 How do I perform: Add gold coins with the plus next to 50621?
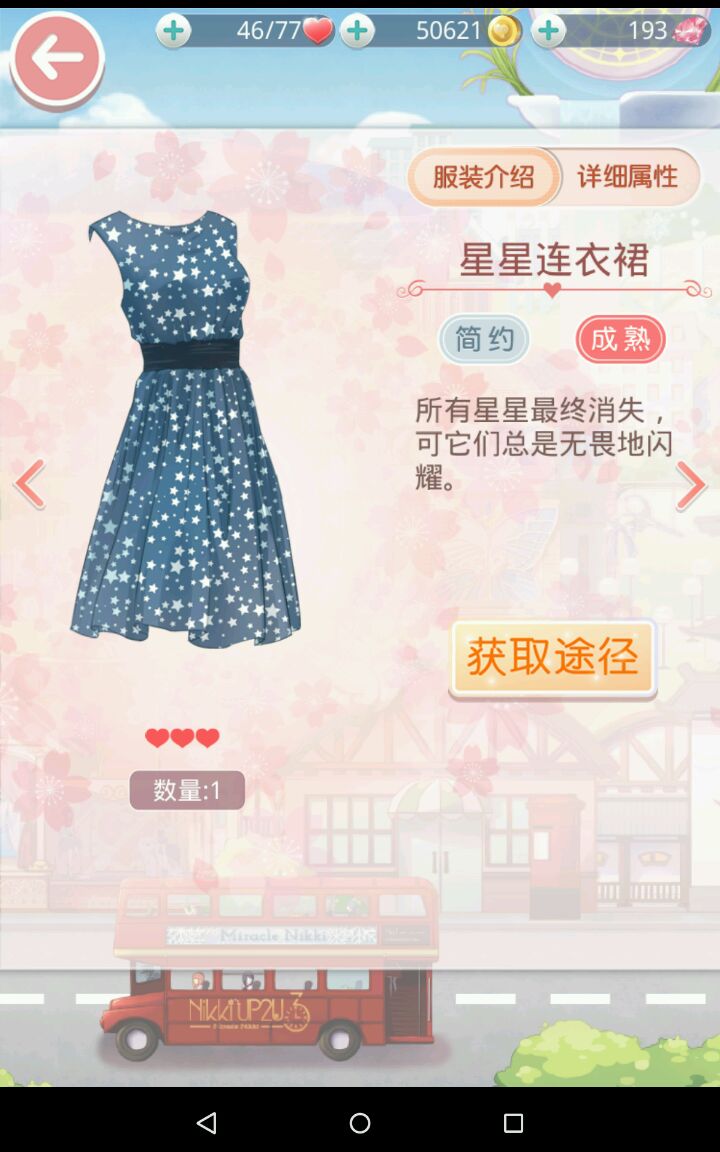[x=357, y=31]
